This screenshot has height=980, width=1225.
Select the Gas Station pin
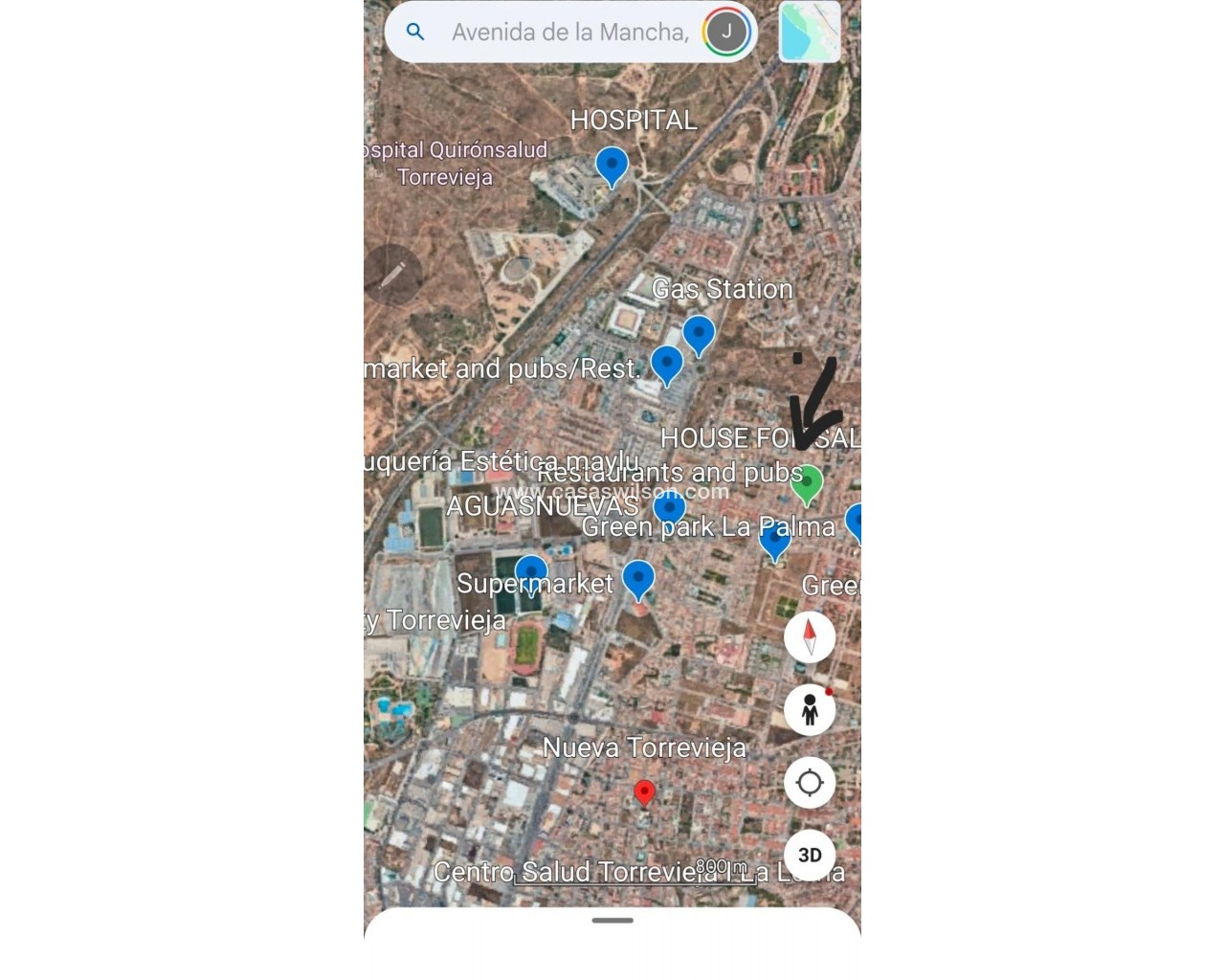point(699,335)
